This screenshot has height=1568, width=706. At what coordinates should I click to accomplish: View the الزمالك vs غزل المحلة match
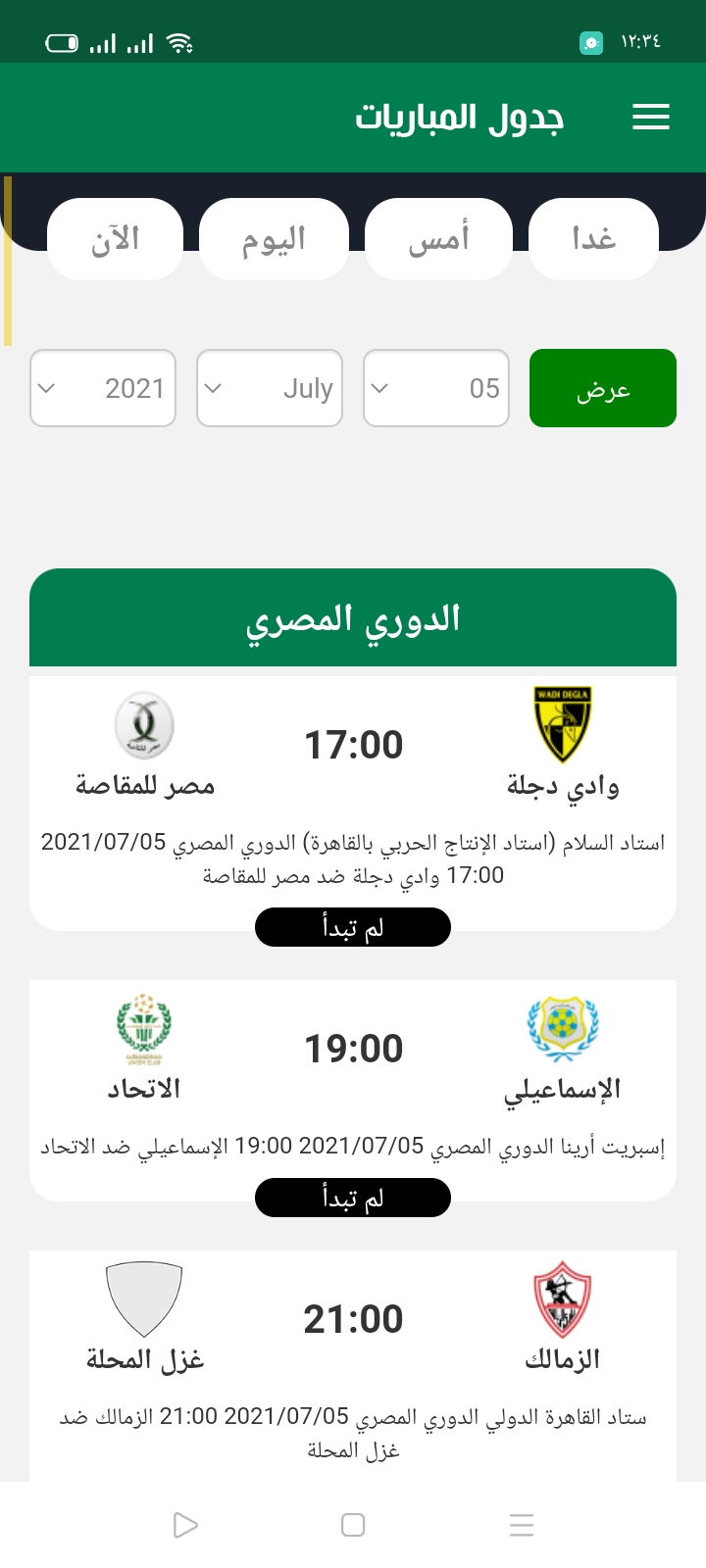(353, 1366)
